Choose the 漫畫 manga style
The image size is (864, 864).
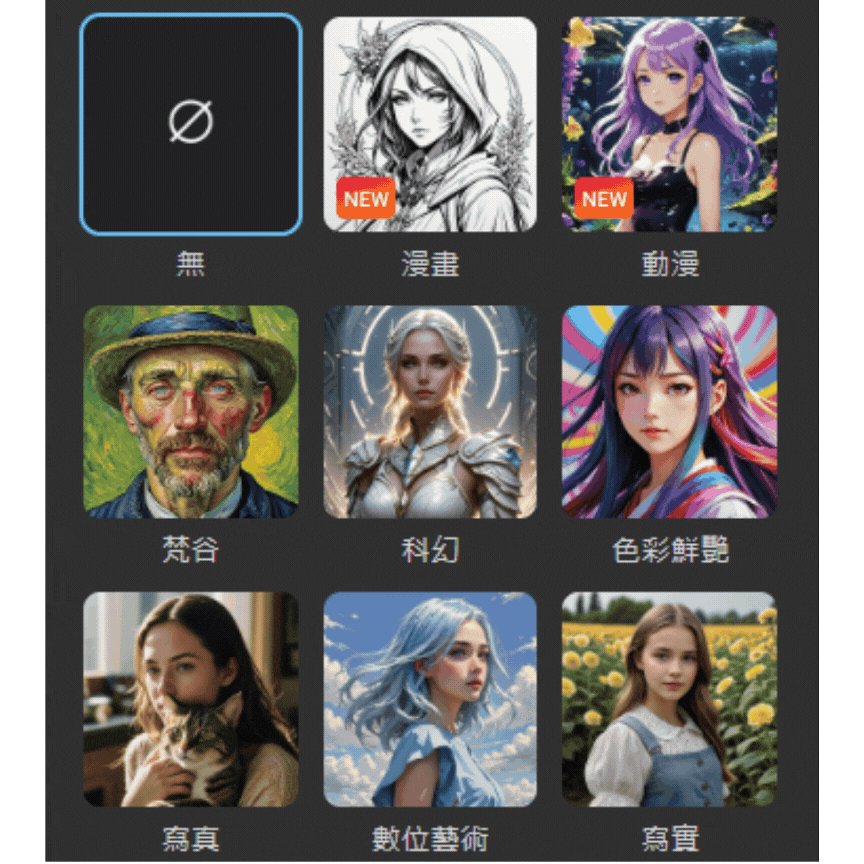[430, 124]
